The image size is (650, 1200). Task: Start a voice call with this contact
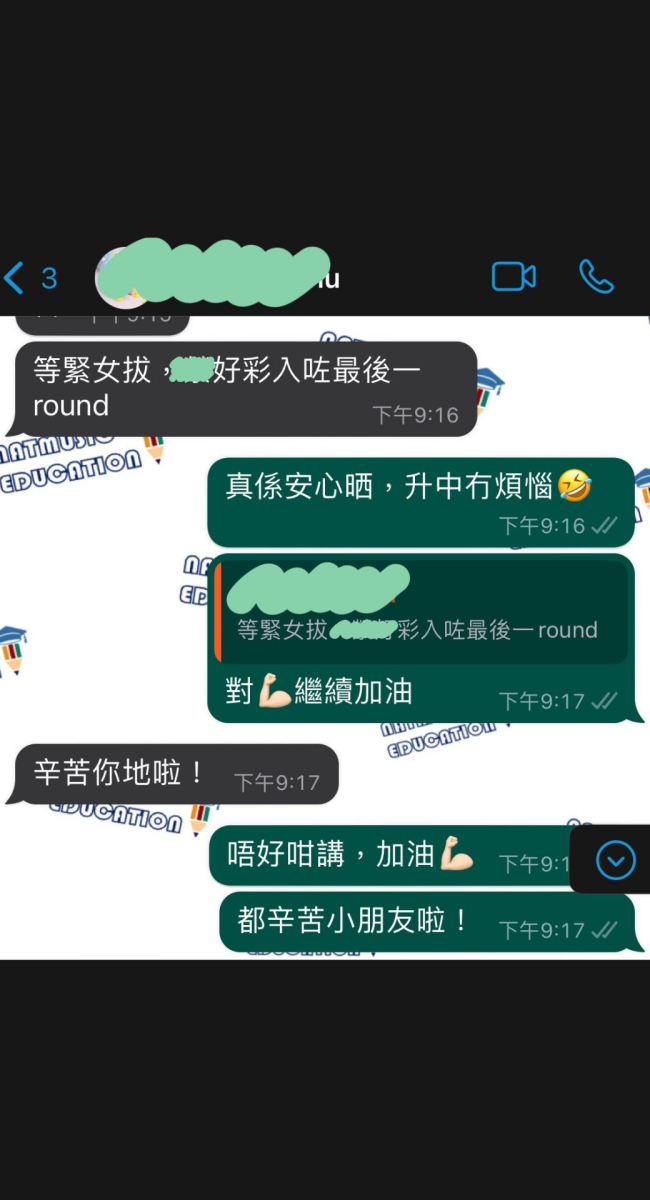tap(596, 277)
